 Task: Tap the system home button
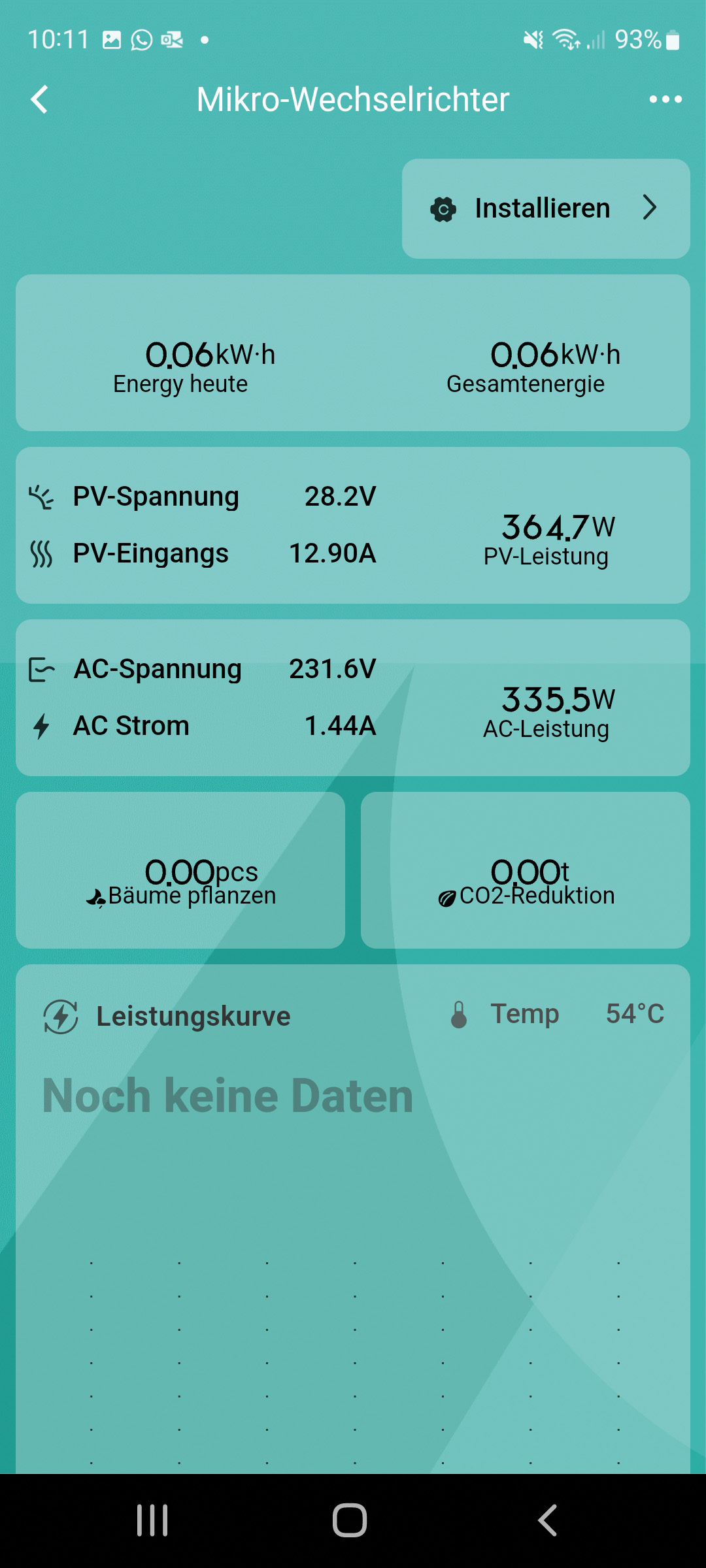point(350,1520)
